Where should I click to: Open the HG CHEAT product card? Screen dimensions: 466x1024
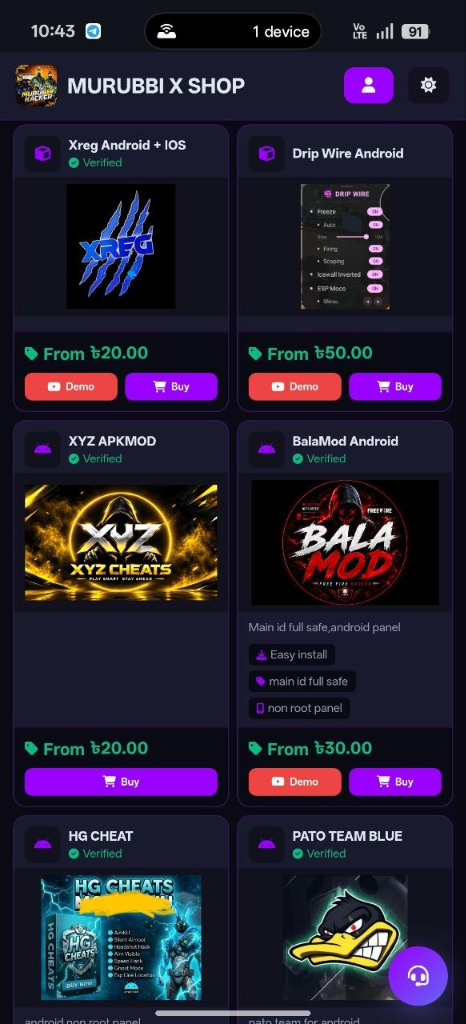tap(121, 920)
